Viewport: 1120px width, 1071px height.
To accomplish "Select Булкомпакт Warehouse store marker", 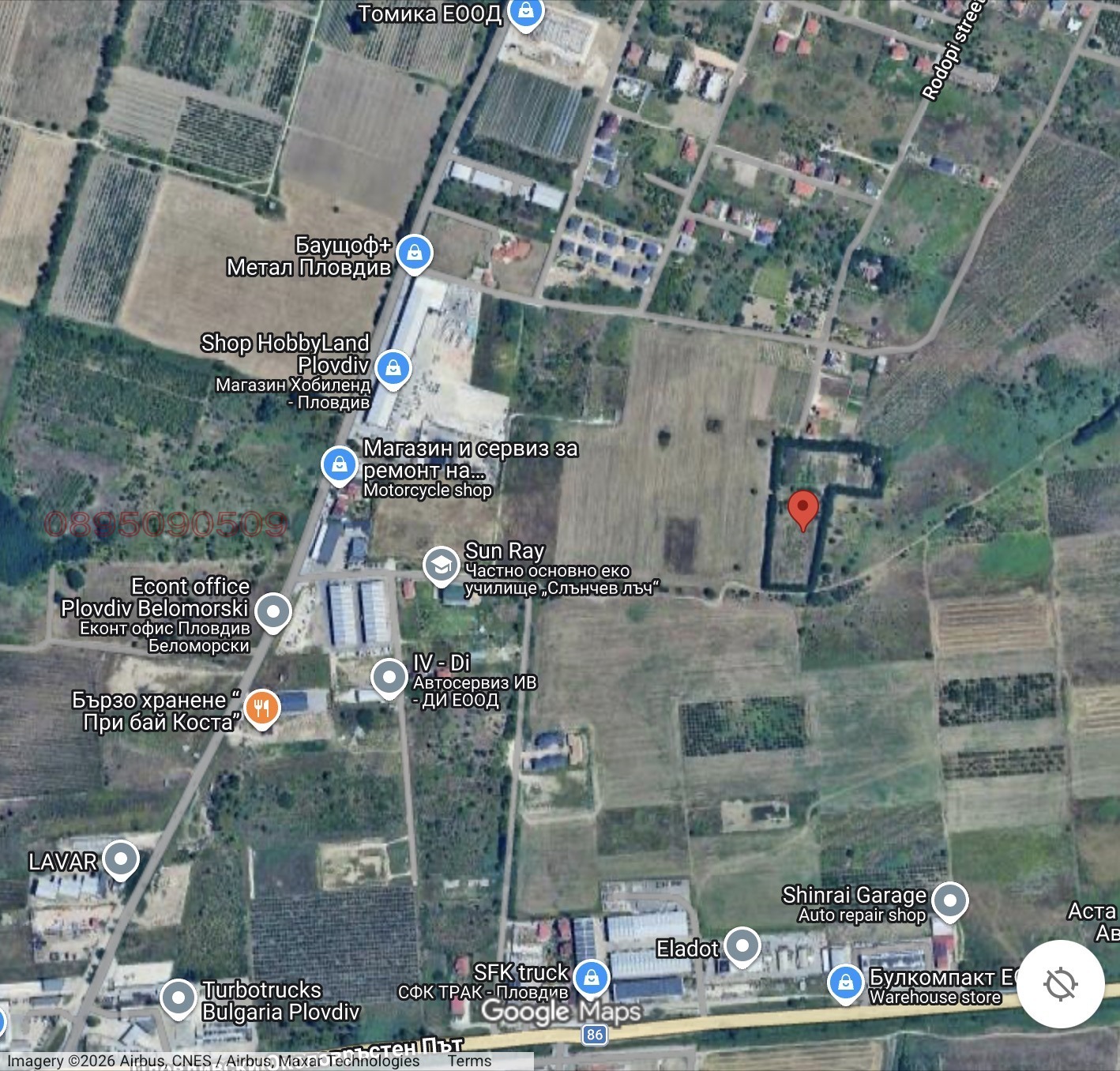I will click(844, 983).
